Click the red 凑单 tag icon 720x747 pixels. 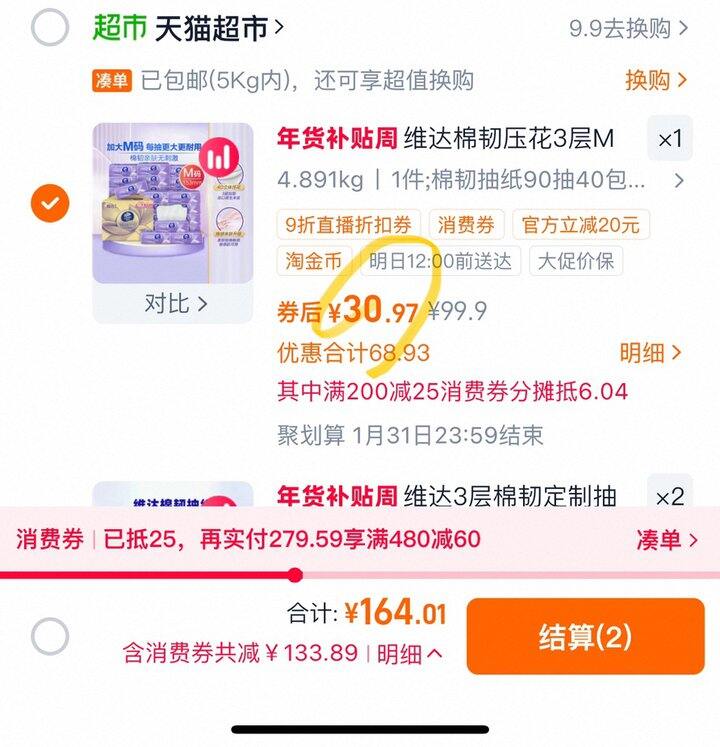(111, 82)
